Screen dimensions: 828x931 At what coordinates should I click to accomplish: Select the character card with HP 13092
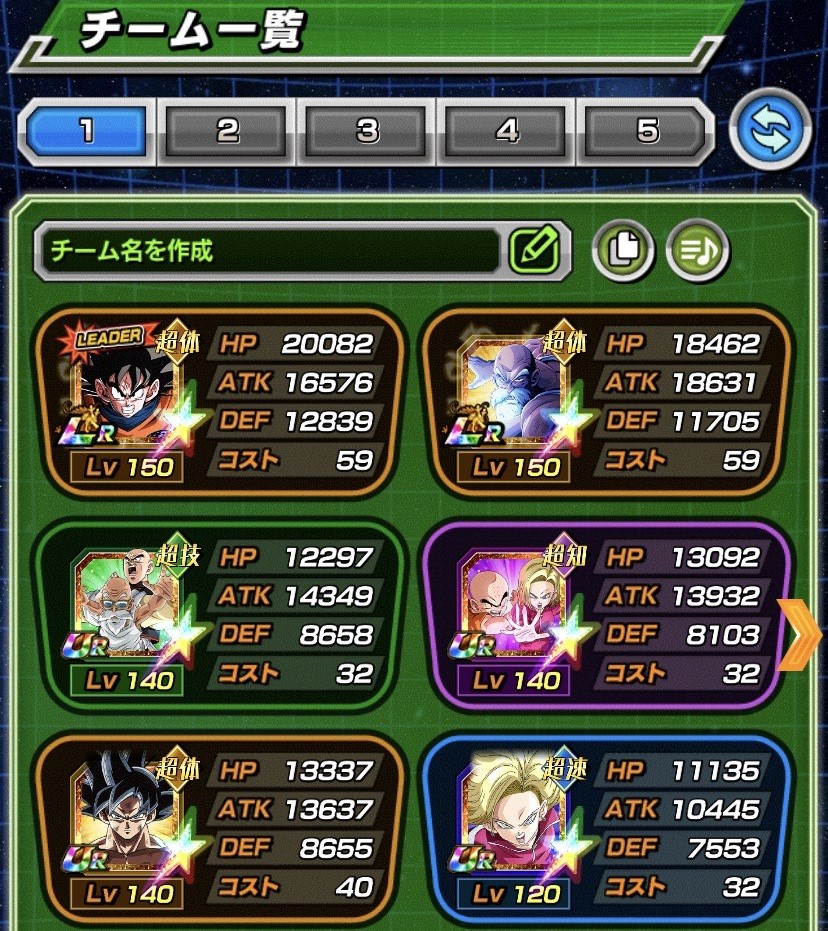[606, 616]
